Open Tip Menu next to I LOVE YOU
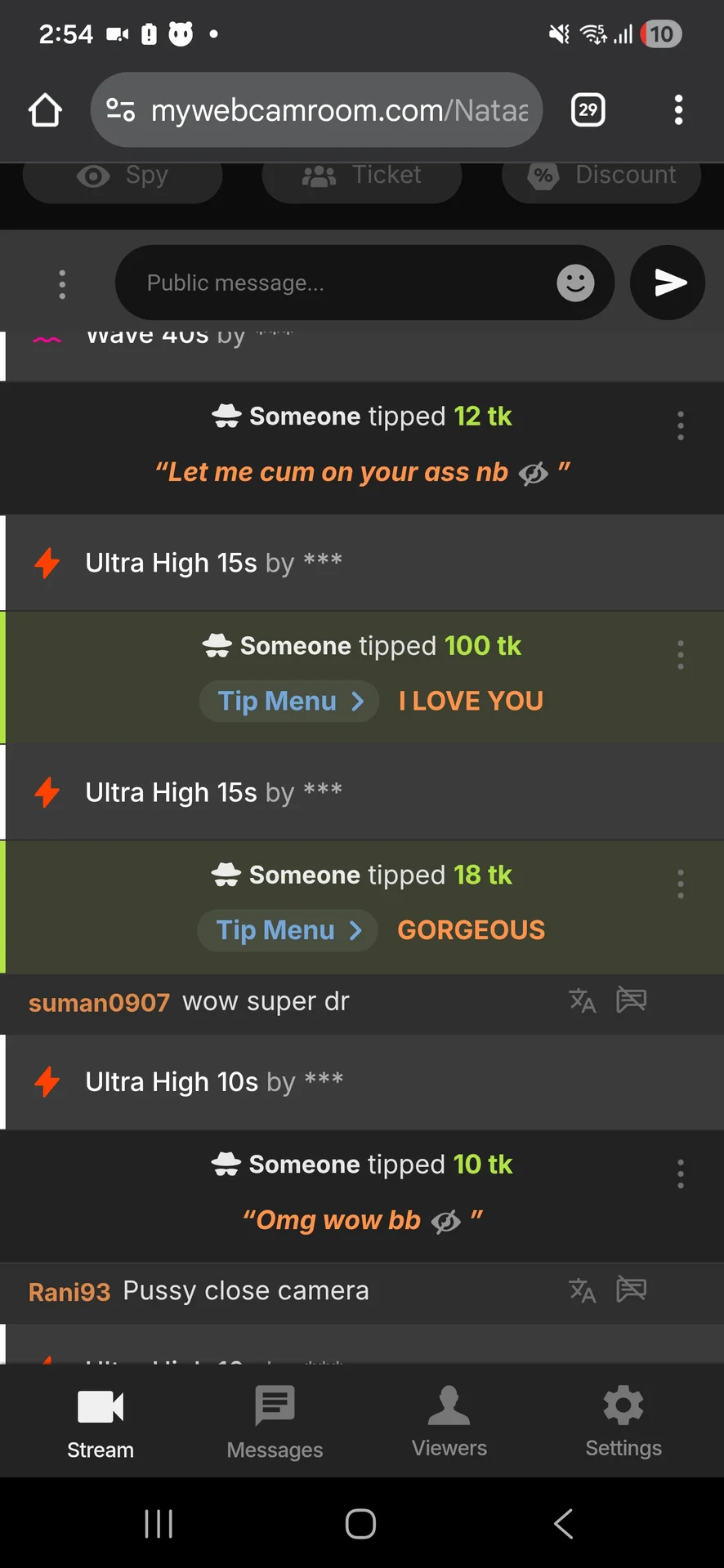 tap(289, 702)
